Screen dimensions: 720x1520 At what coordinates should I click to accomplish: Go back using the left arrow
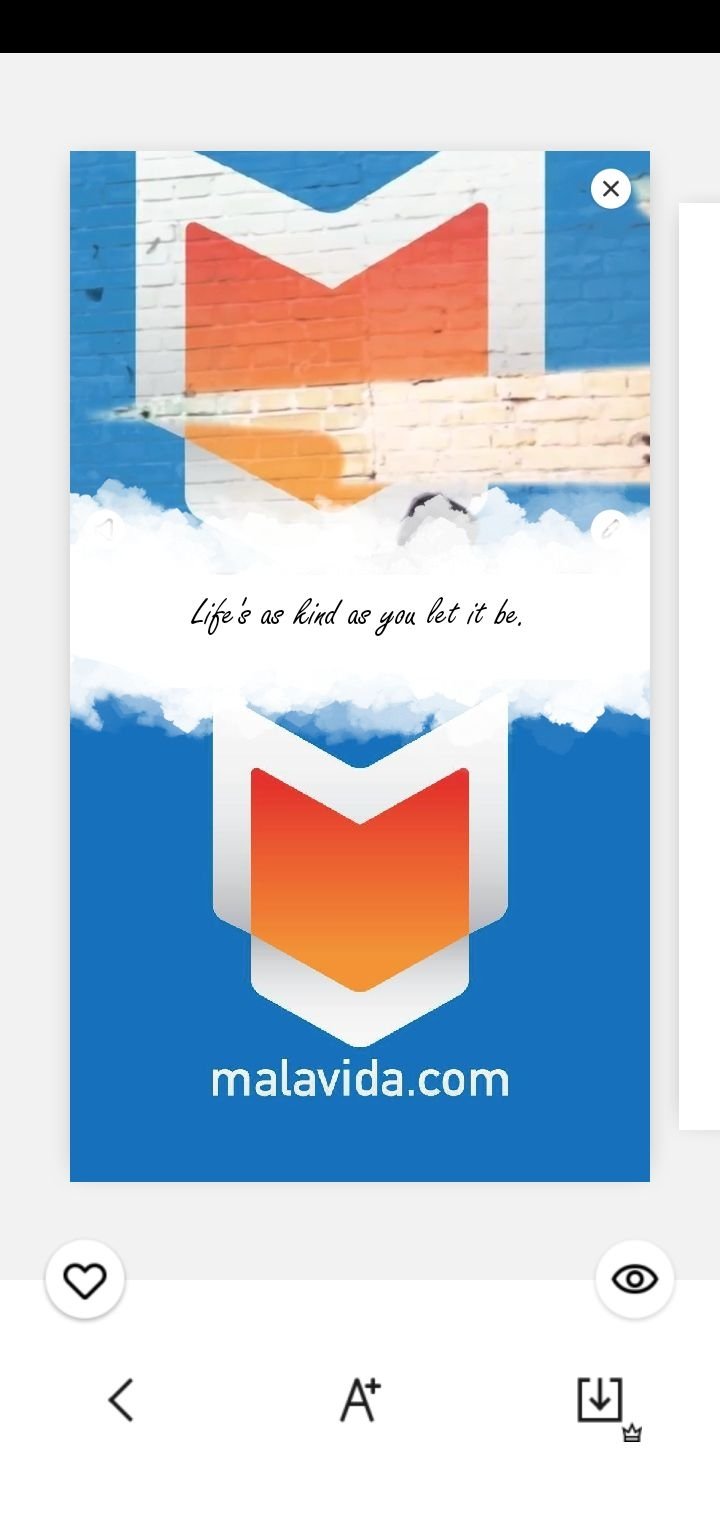point(121,1400)
